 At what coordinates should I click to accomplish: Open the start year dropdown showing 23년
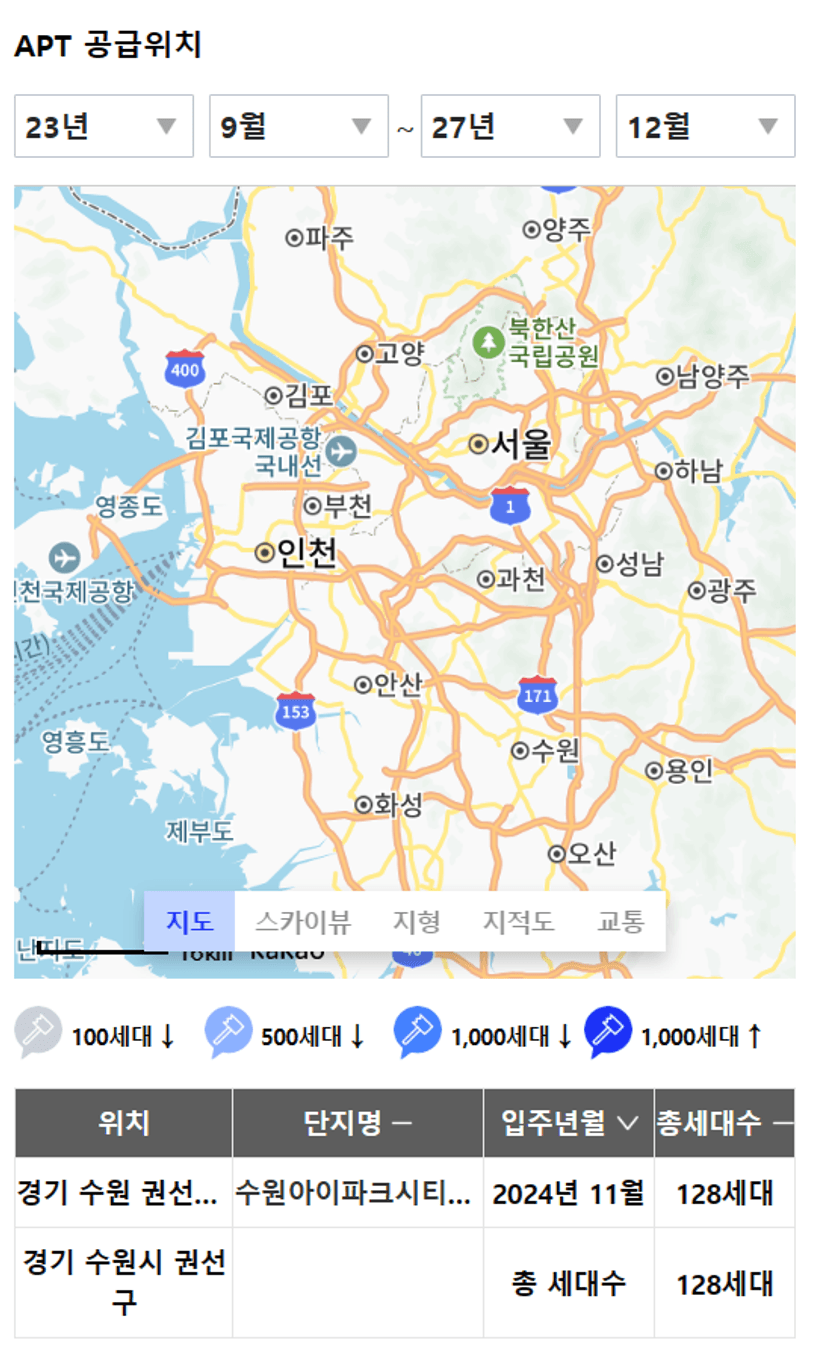click(103, 127)
